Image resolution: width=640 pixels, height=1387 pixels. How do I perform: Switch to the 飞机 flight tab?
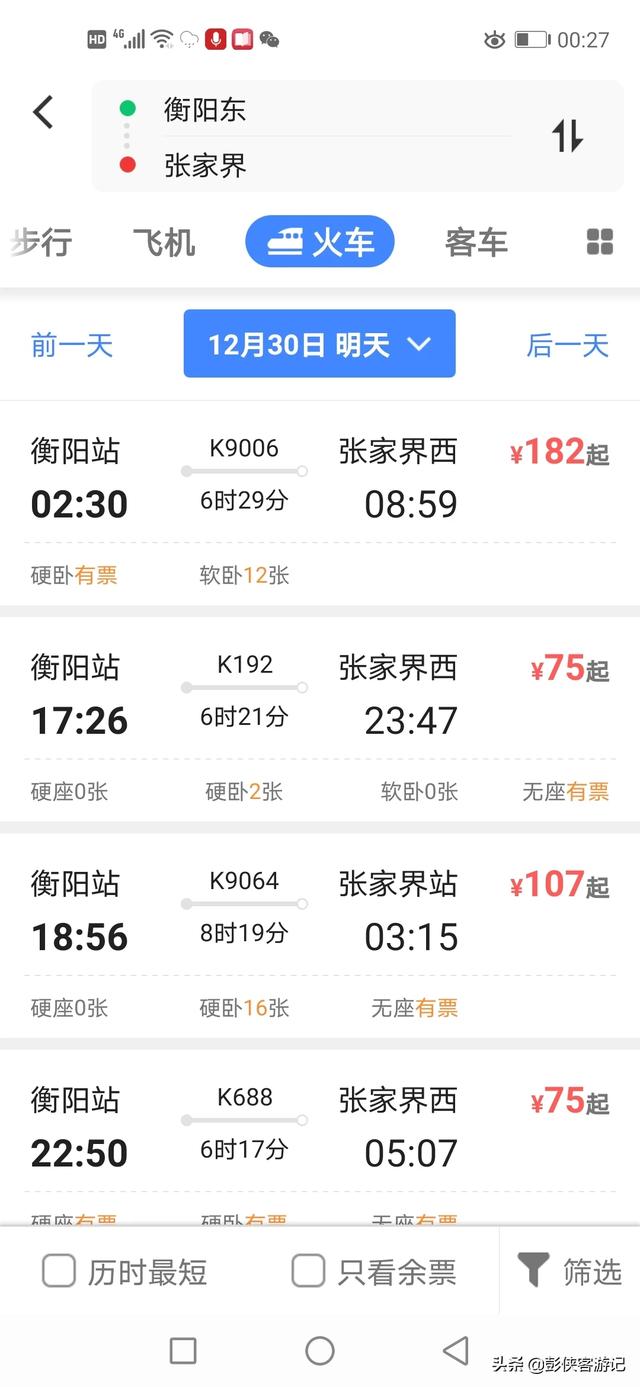(x=164, y=242)
